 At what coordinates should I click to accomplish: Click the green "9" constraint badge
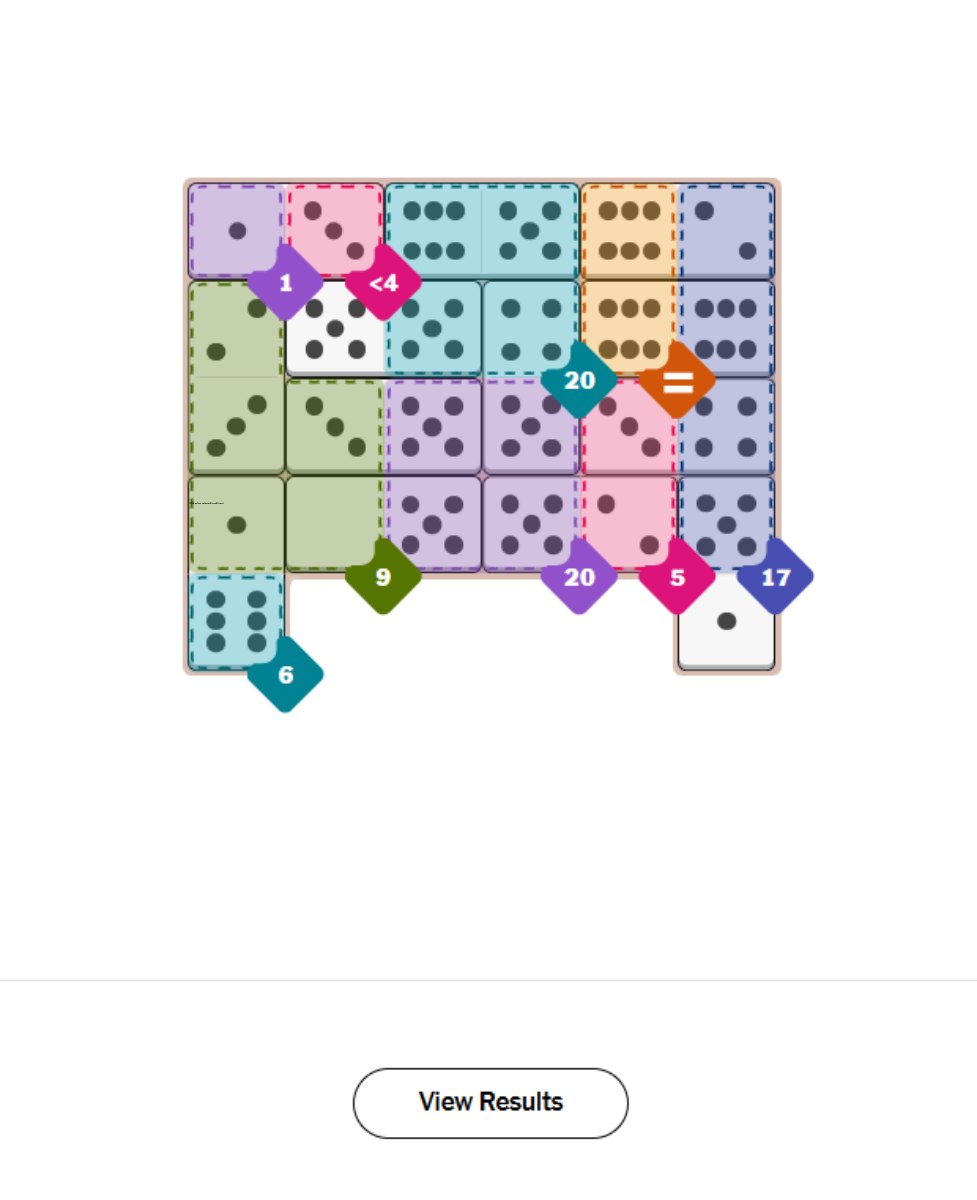coord(383,578)
